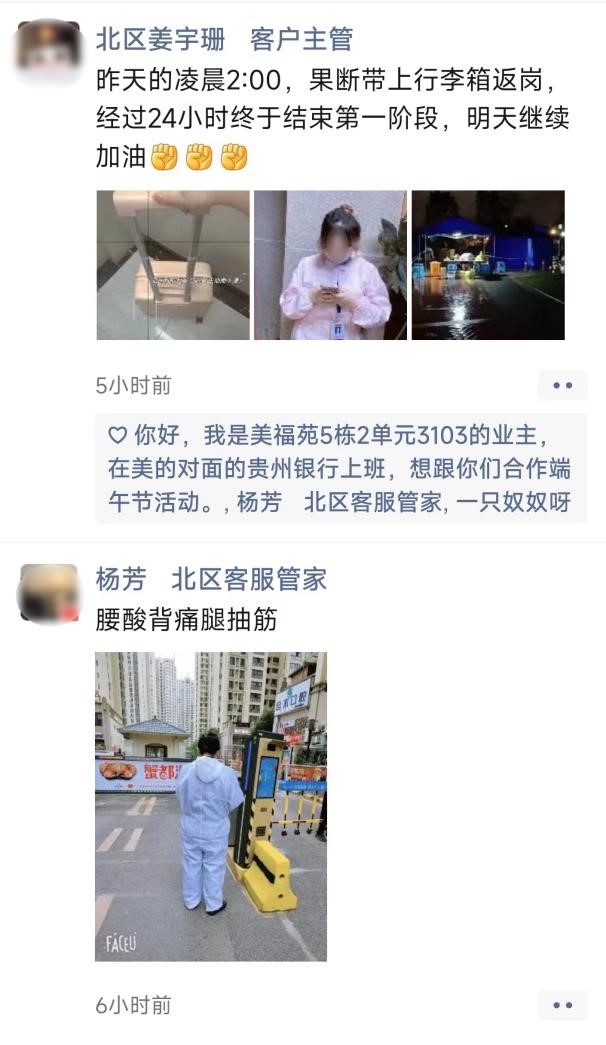This screenshot has height=1045, width=606.
Task: Tap 杨芳's avatar picture
Action: pos(48,594)
